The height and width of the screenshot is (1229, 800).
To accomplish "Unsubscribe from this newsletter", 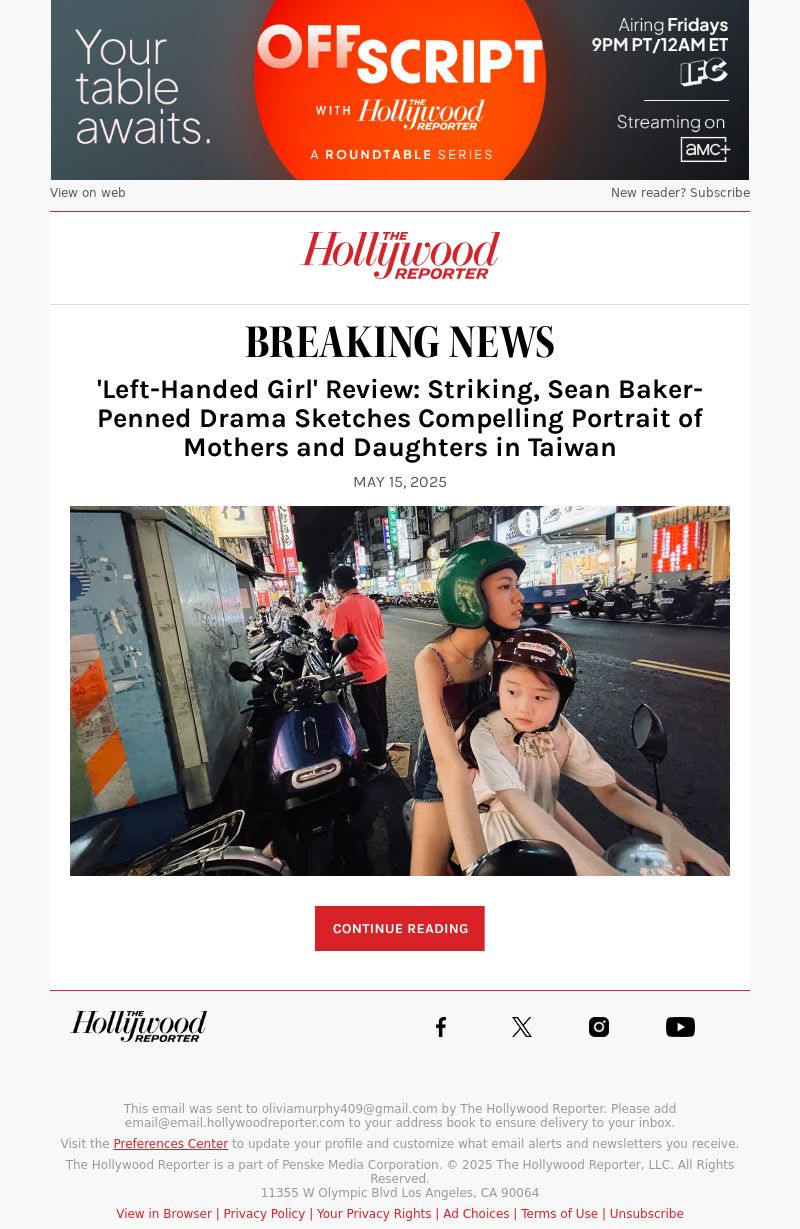I will point(646,1214).
